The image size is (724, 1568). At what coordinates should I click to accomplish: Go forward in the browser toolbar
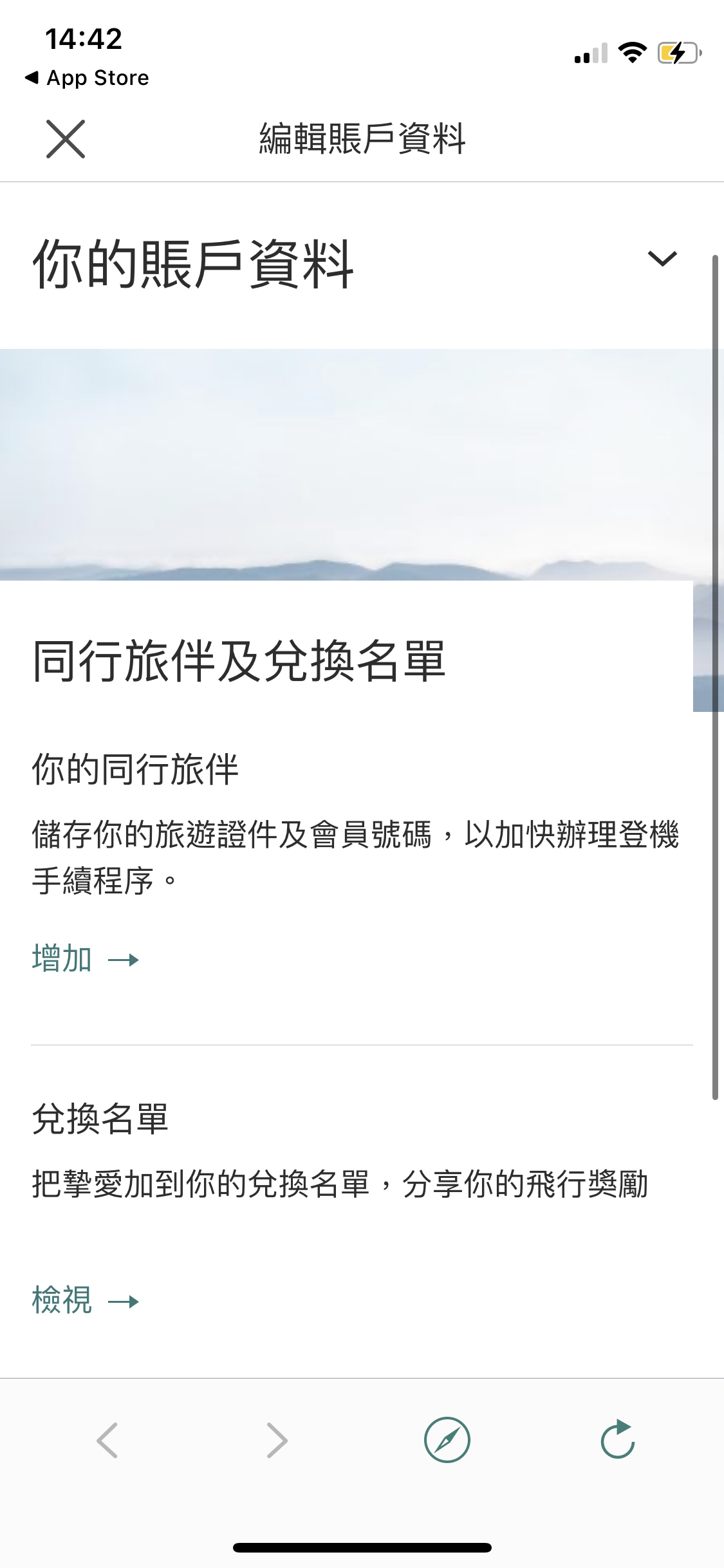277,1440
